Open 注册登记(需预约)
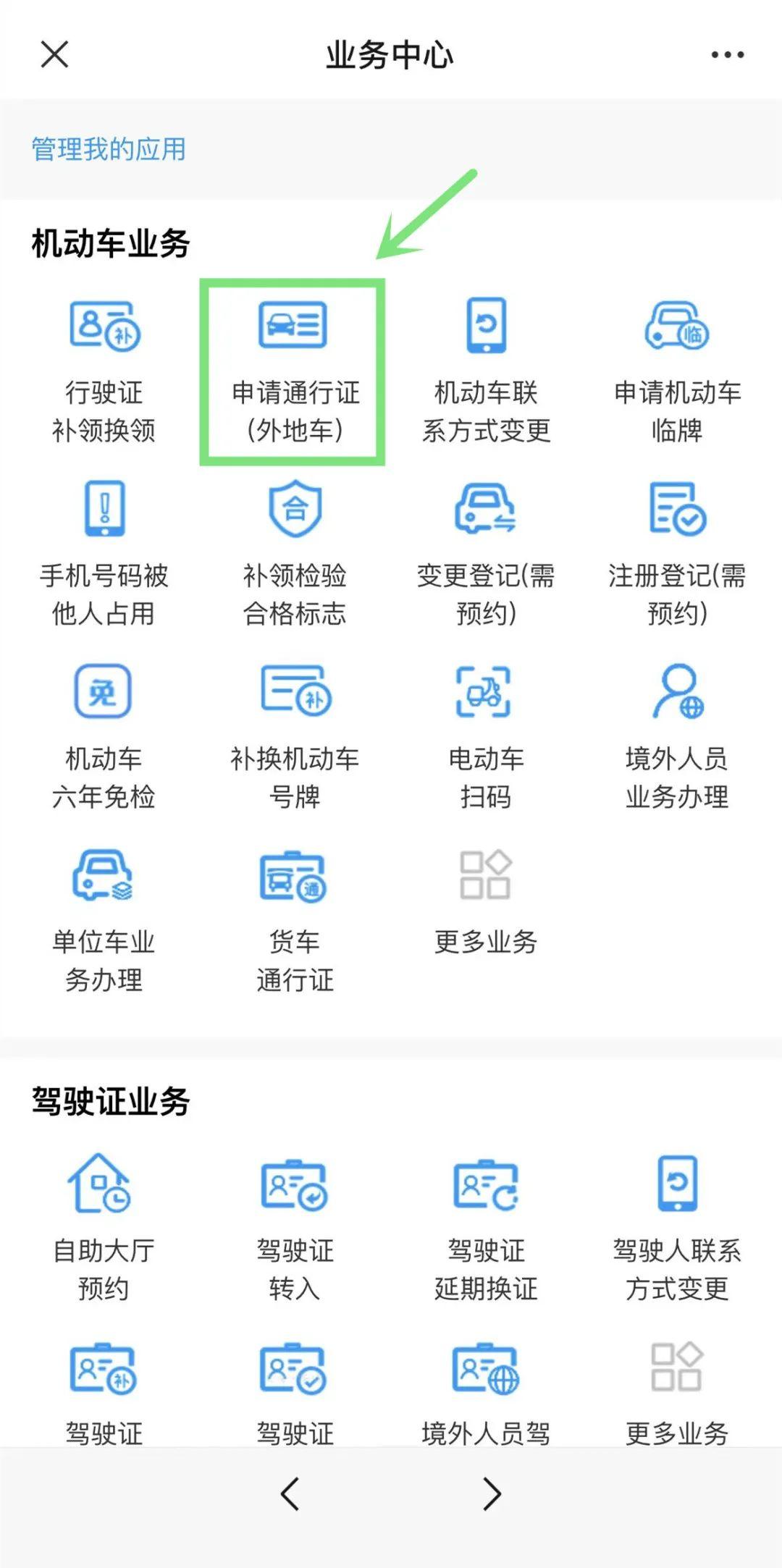Screen dimensions: 782x1568 (677, 553)
